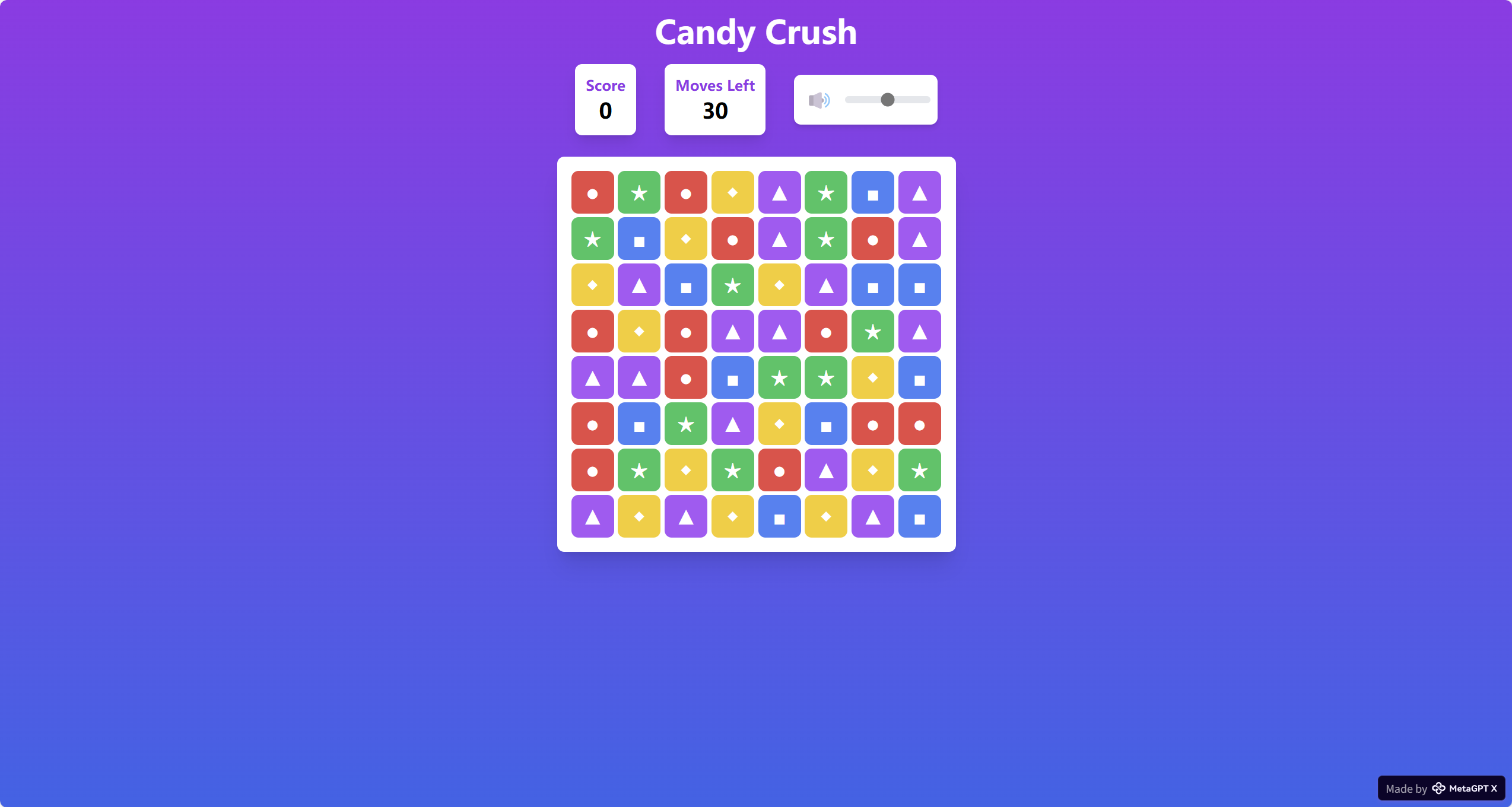Screen dimensions: 1512x807
Task: Pick the blue square candy in the second row
Action: tap(639, 239)
